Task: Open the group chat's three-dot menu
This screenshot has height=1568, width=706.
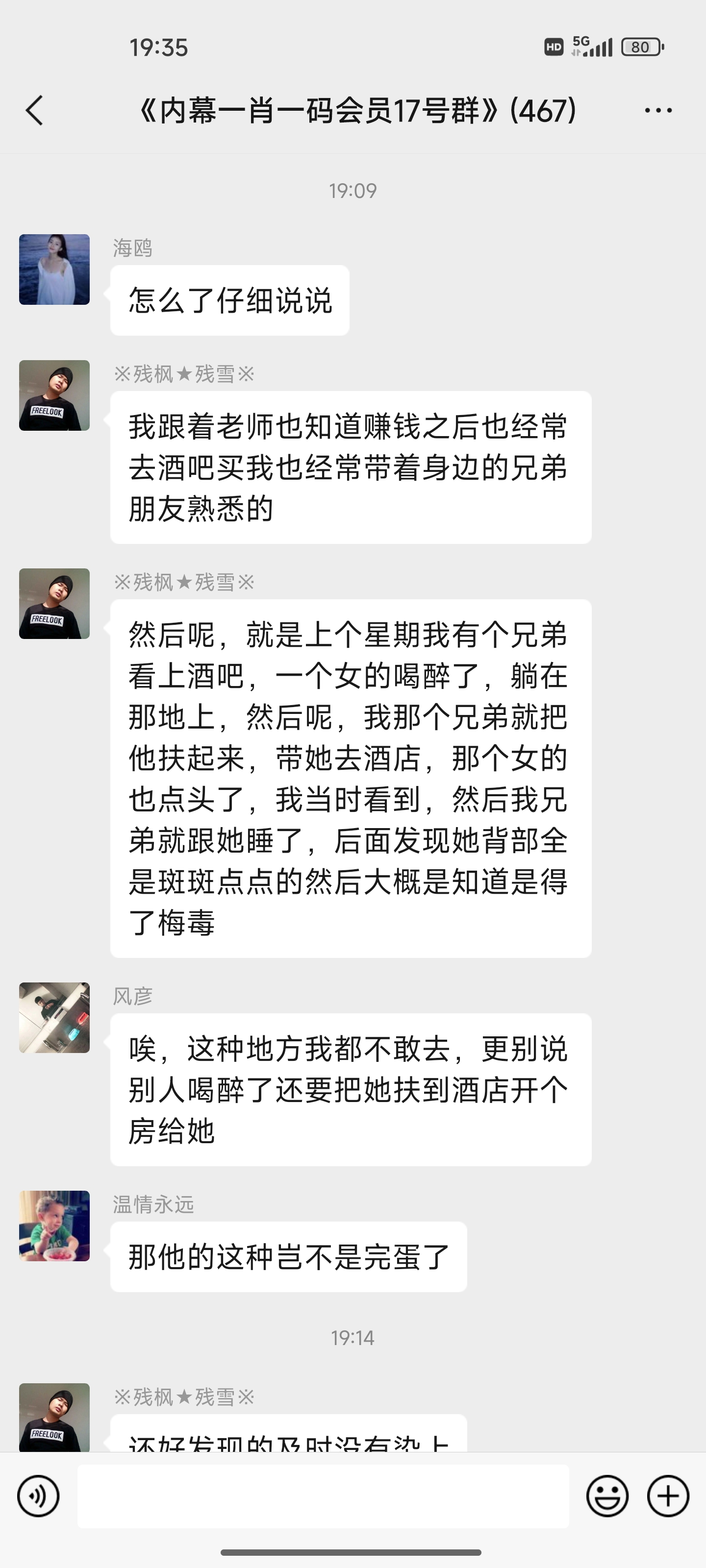Action: 658,111
